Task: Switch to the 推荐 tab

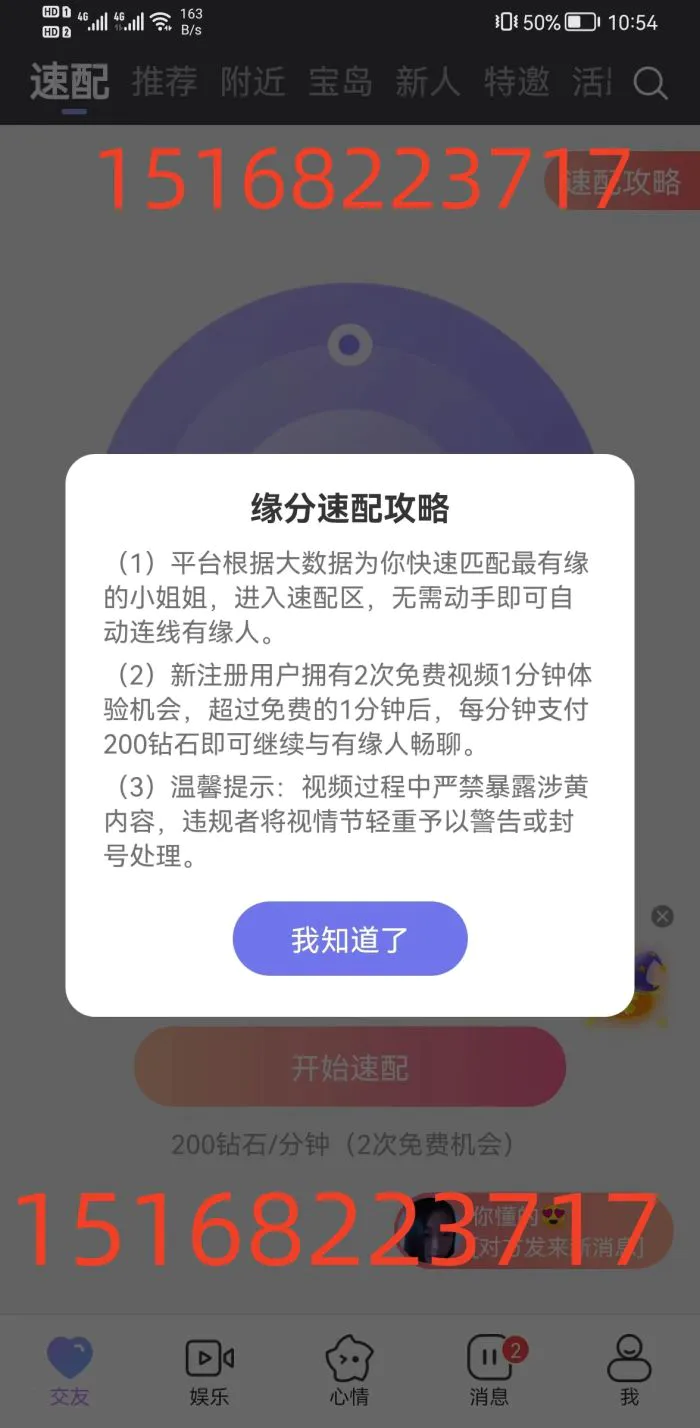Action: 164,82
